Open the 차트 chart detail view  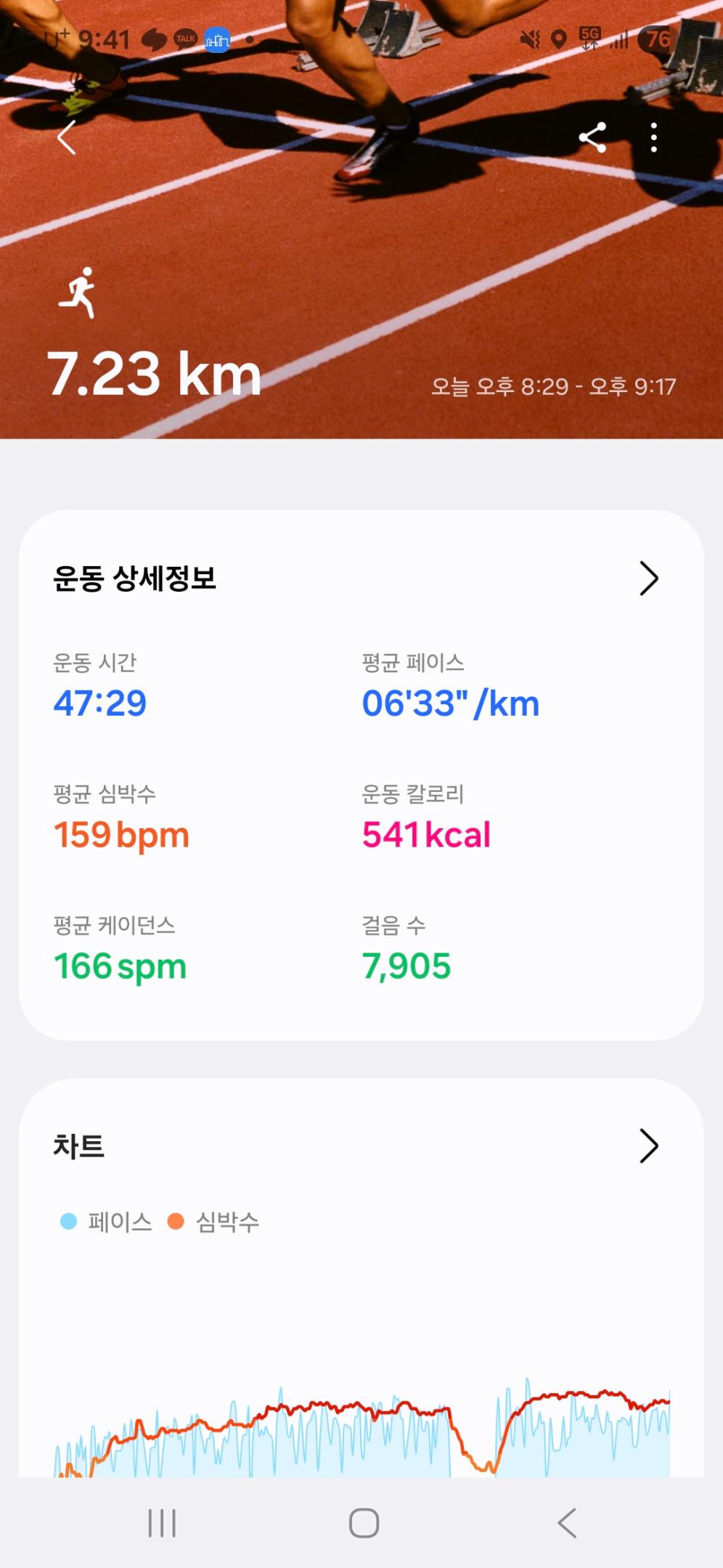[x=648, y=1146]
